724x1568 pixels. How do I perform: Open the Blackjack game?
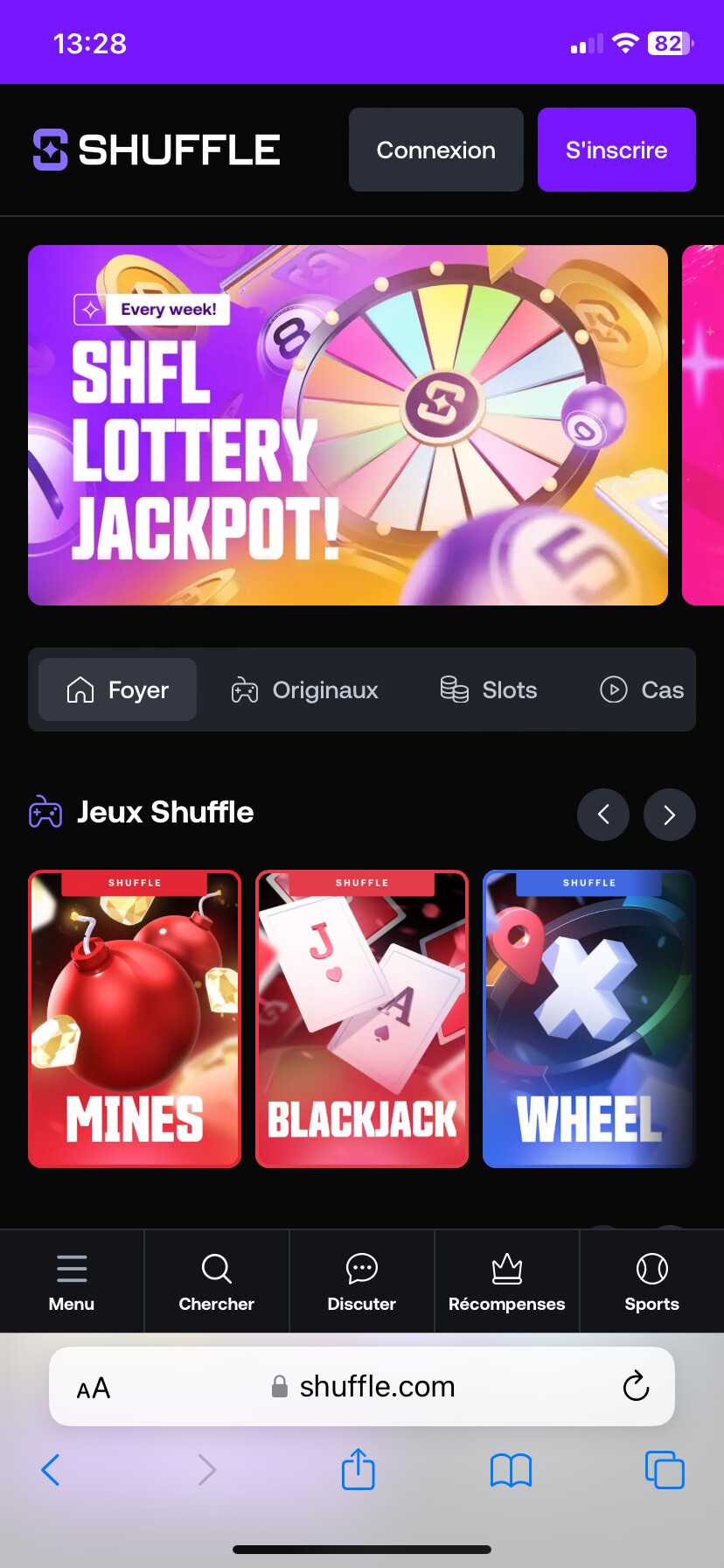click(362, 1018)
